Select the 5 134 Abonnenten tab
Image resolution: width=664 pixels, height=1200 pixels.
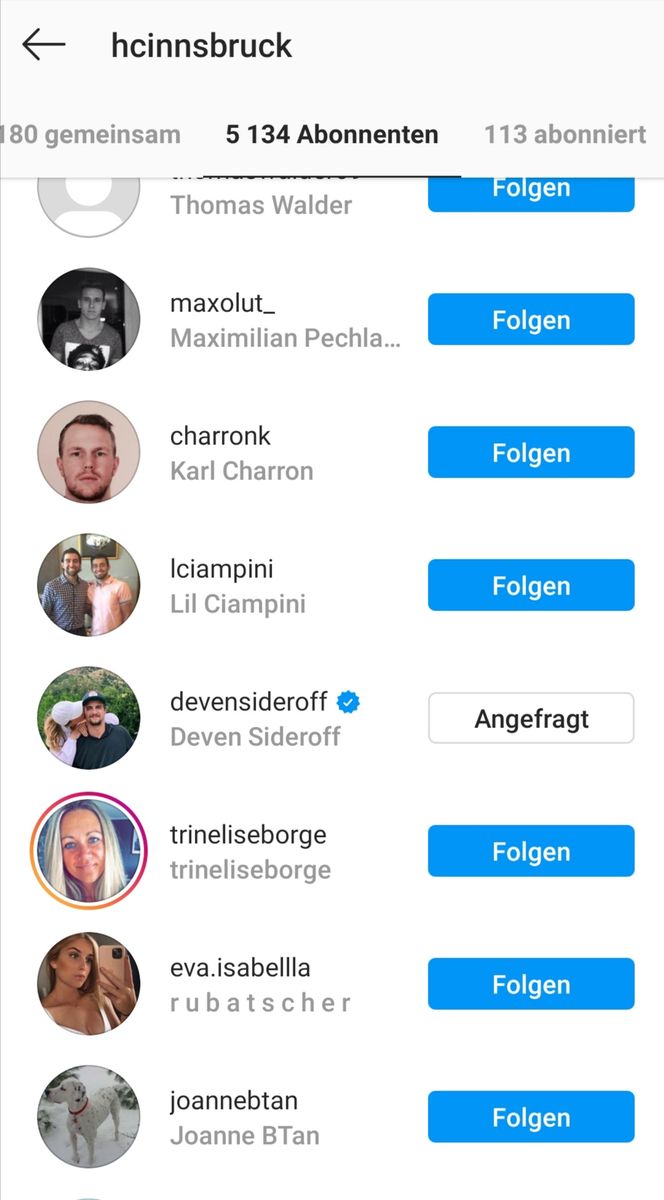[x=332, y=134]
